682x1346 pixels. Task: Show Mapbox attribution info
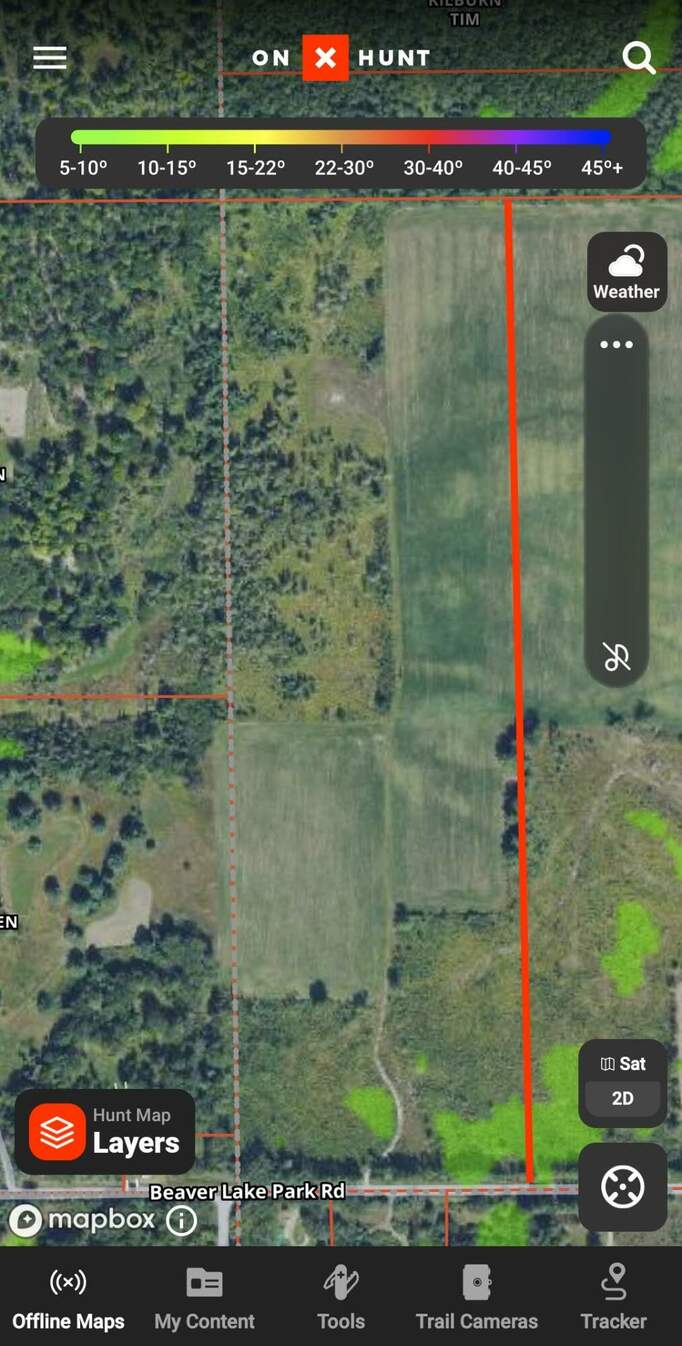coord(181,1220)
